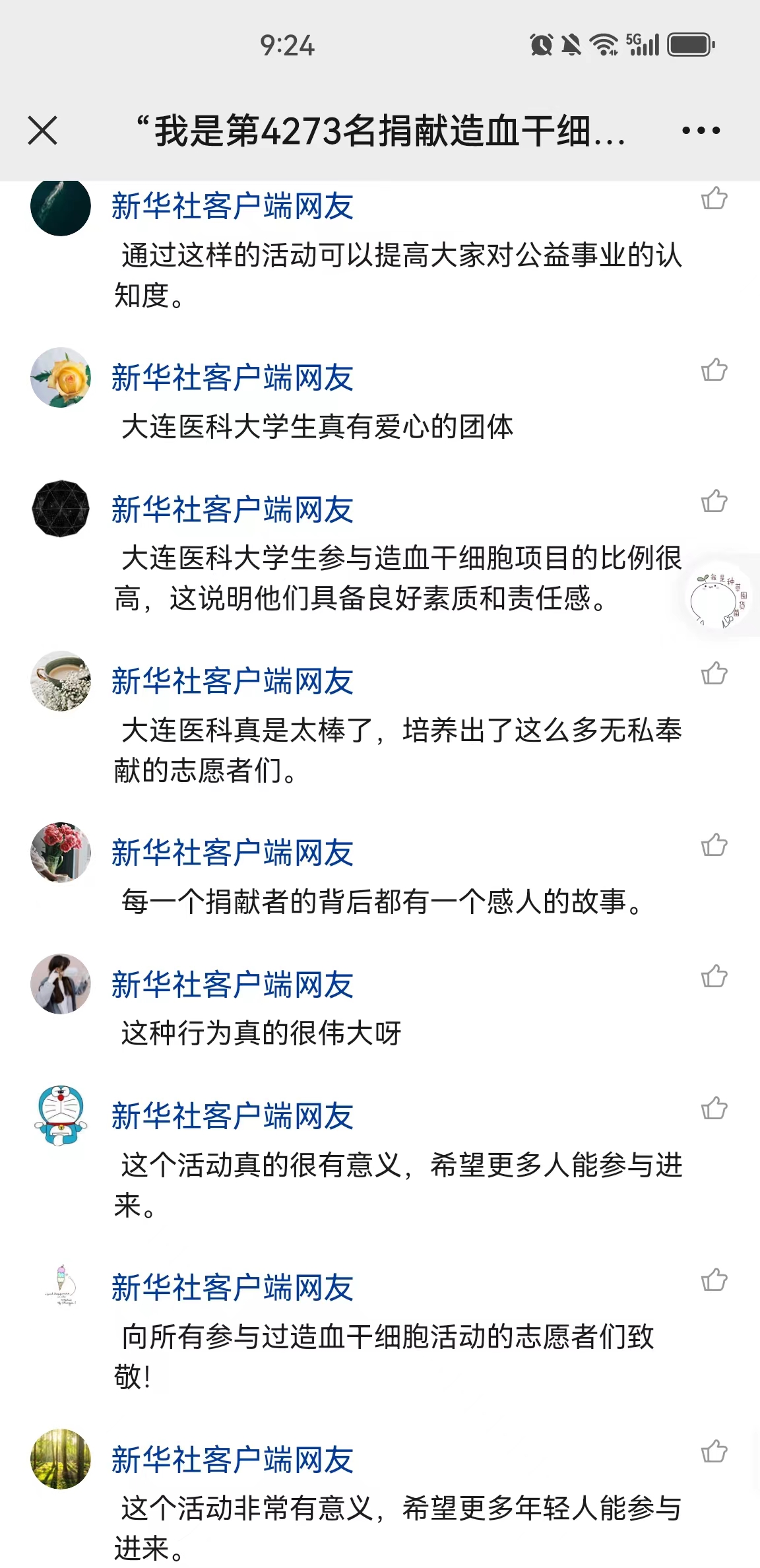Like the comment 大连医科大学生真有爱心的团体
Screen dimensions: 760x1568
click(714, 370)
